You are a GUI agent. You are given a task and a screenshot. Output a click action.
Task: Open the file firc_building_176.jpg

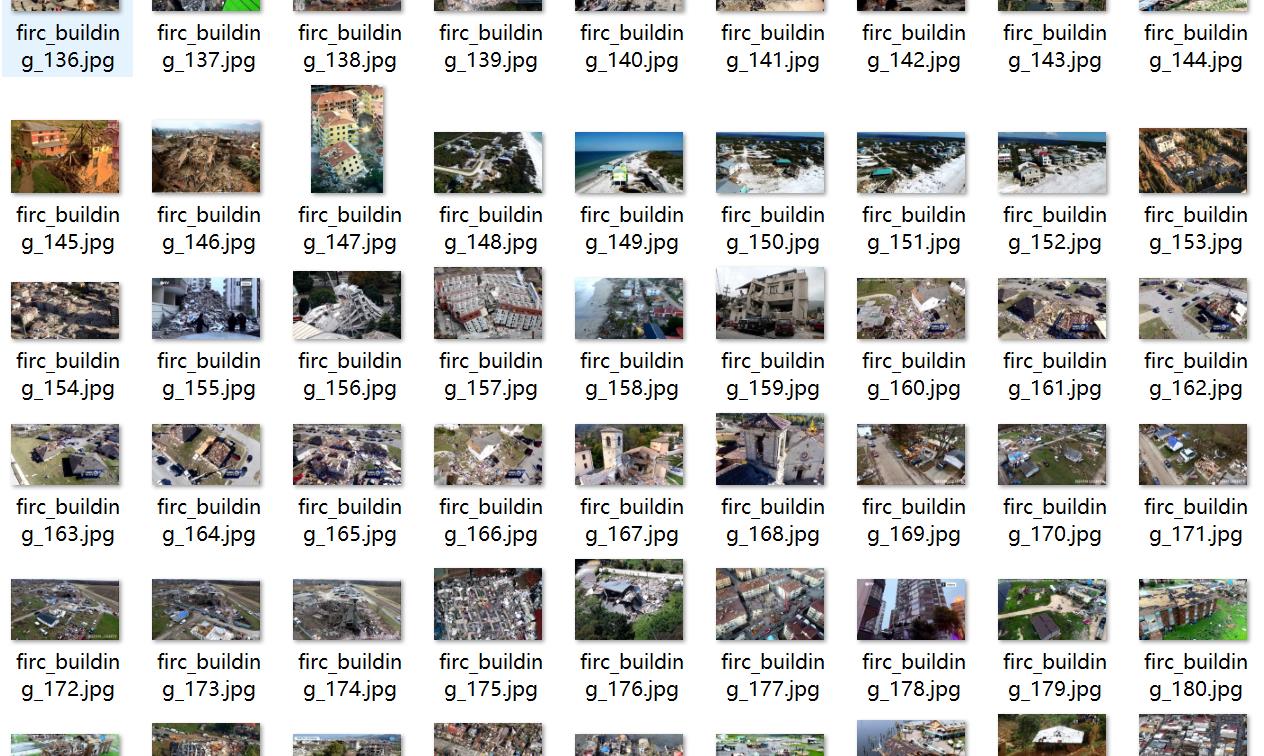click(x=629, y=599)
